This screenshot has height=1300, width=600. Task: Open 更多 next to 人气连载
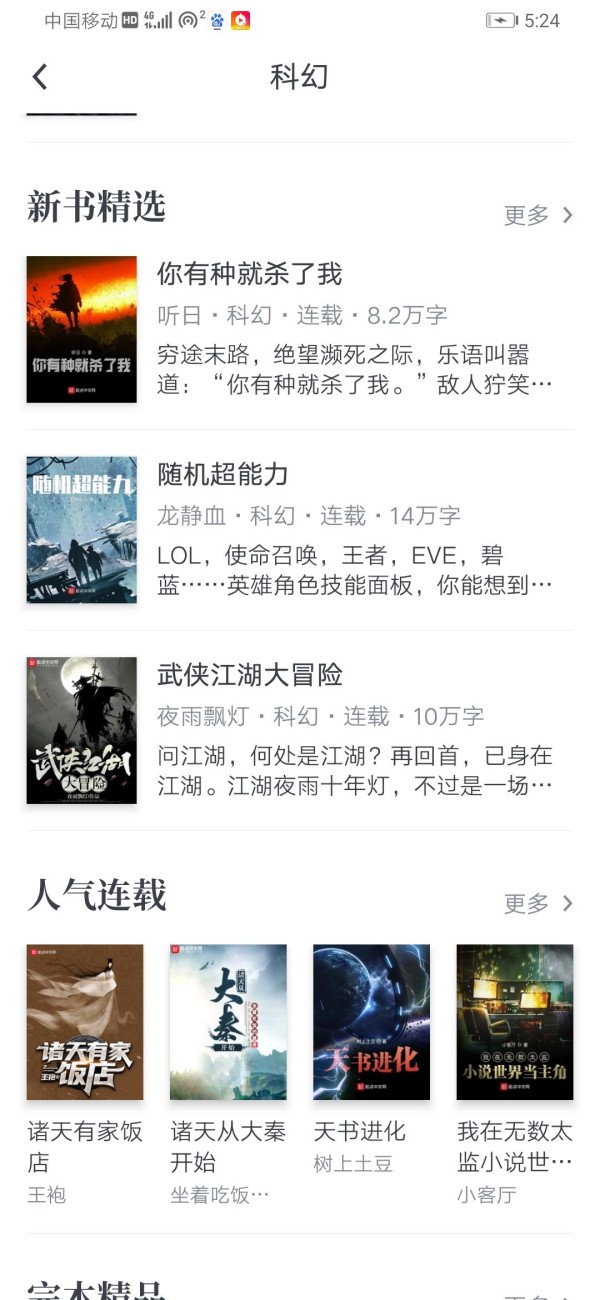pos(538,903)
